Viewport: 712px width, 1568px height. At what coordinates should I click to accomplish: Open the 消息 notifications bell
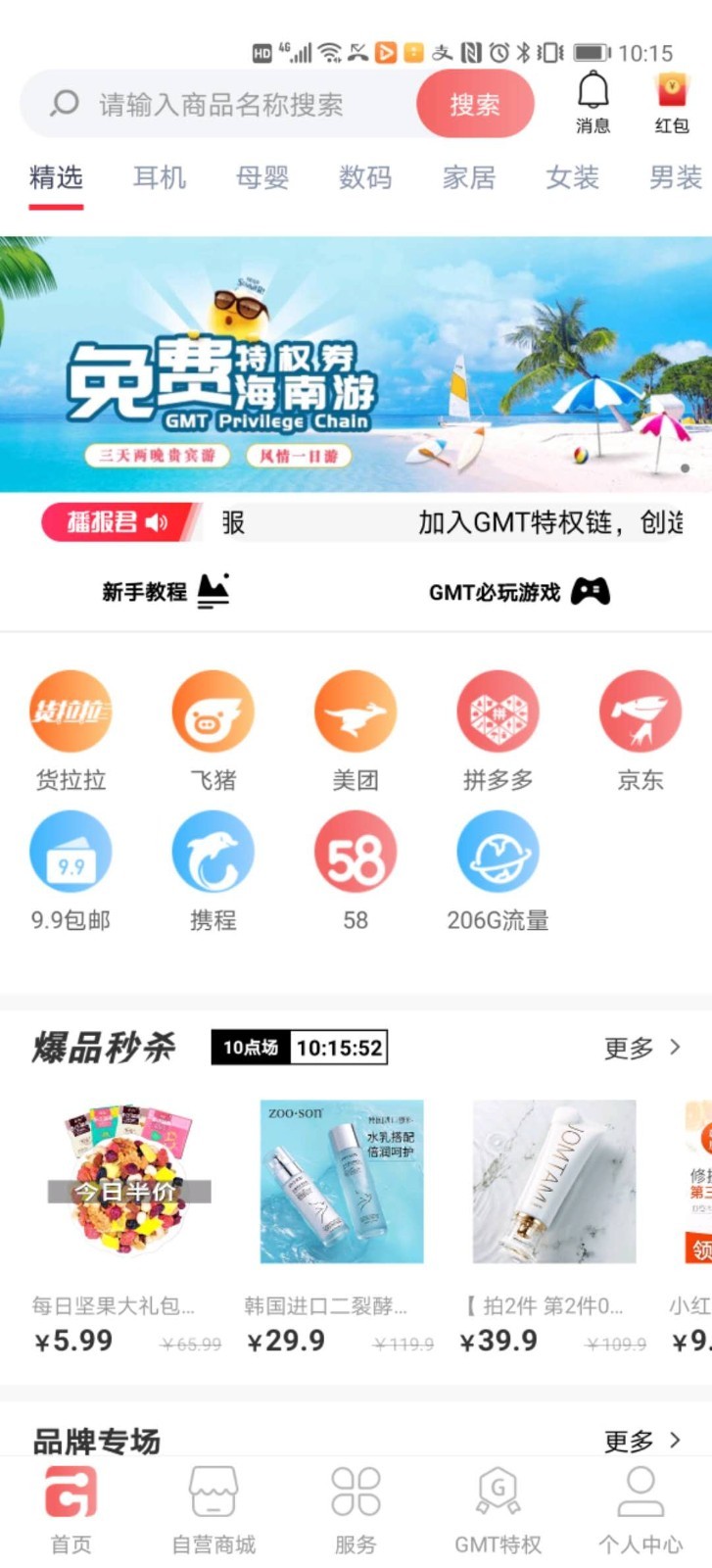[x=593, y=100]
